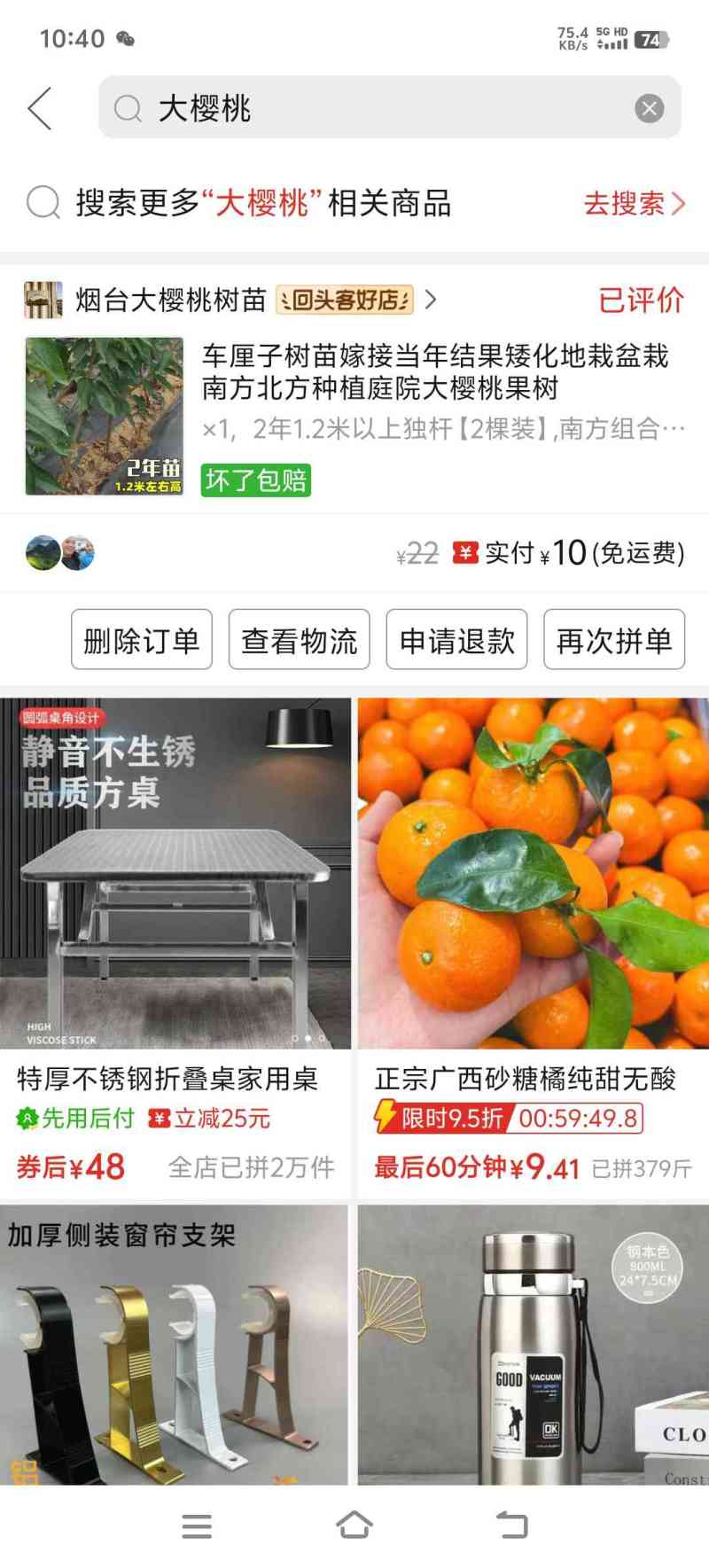This screenshot has height=1568, width=709.
Task: Tap the 删除订单 button
Action: pyautogui.click(x=142, y=639)
